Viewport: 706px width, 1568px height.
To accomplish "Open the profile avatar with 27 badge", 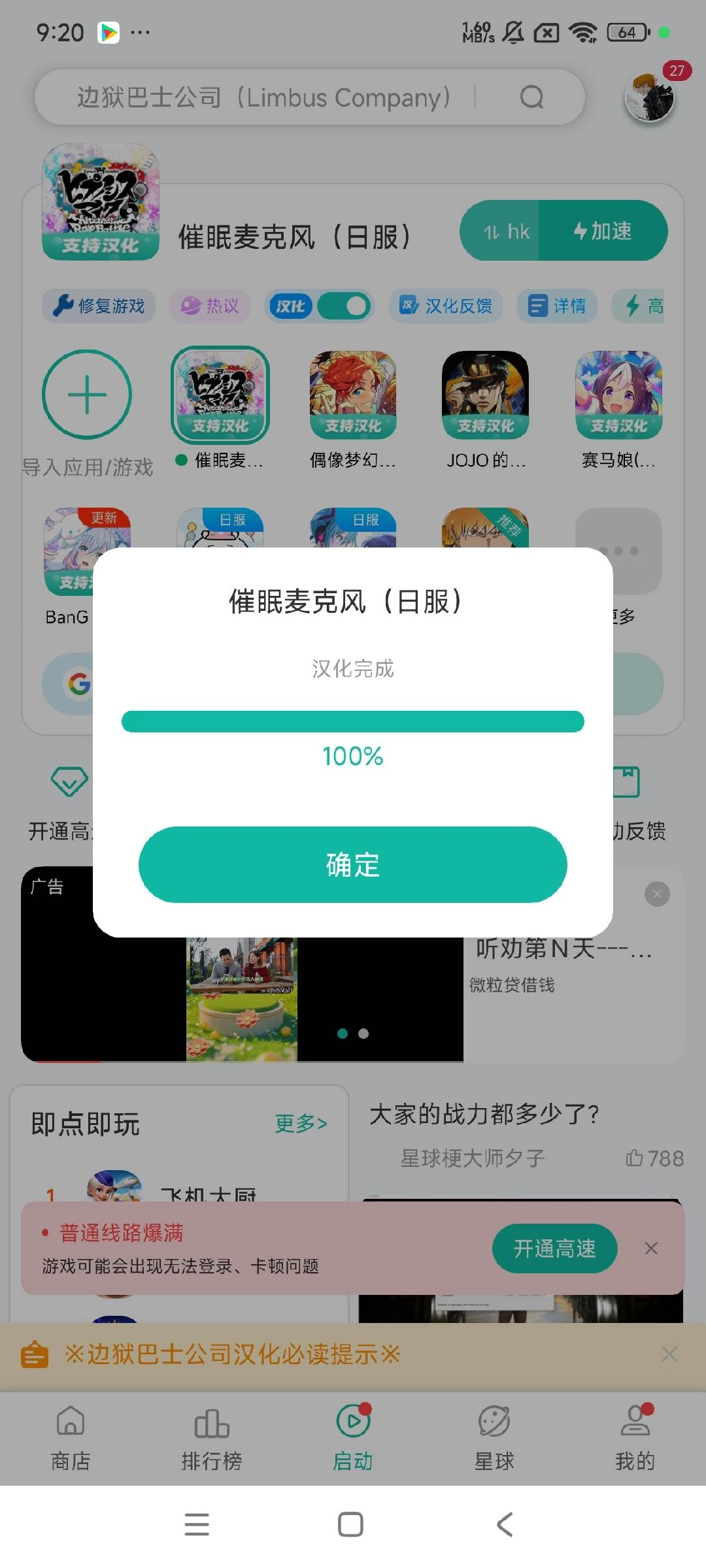I will pyautogui.click(x=649, y=97).
